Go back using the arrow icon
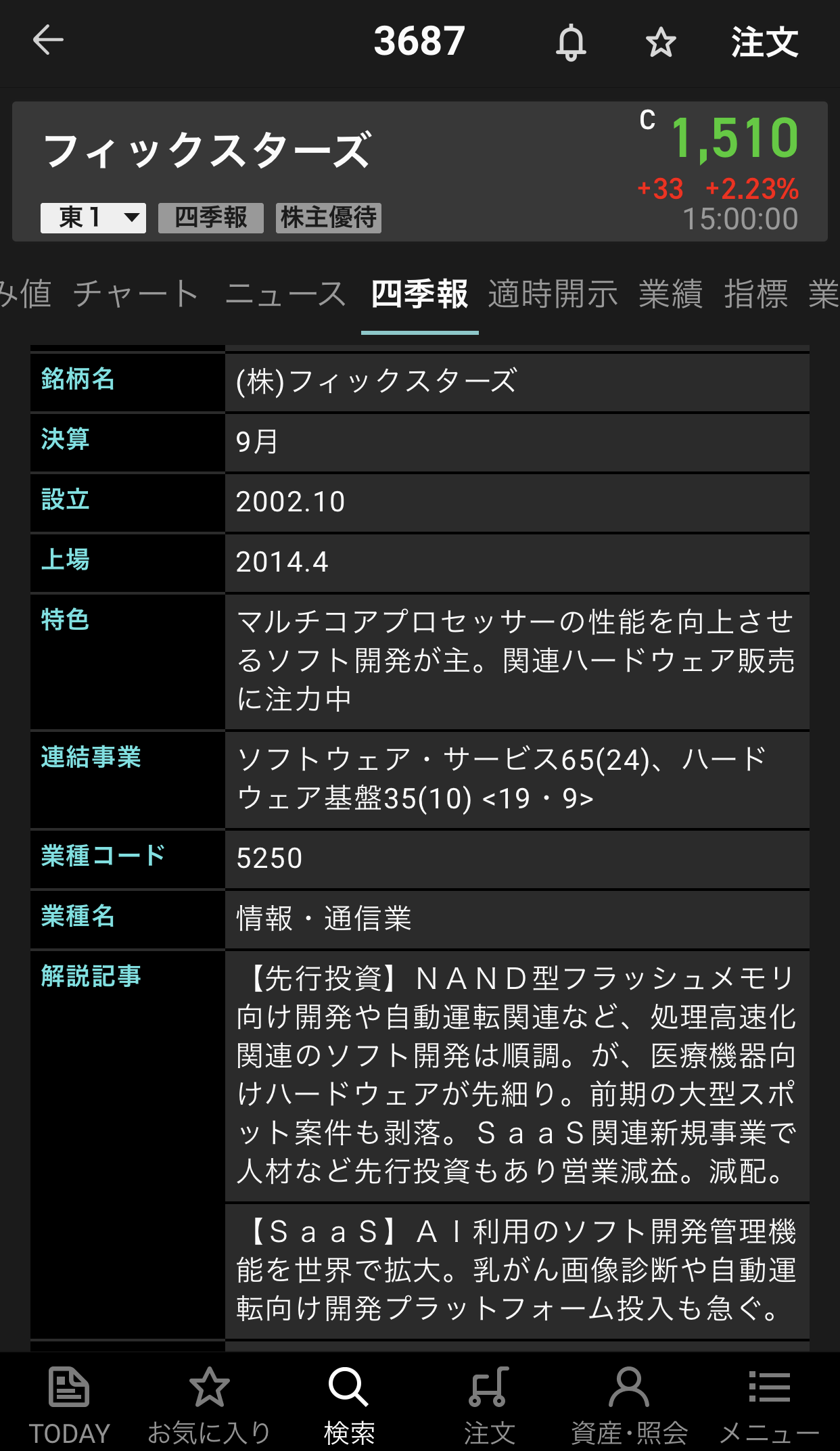 point(48,41)
